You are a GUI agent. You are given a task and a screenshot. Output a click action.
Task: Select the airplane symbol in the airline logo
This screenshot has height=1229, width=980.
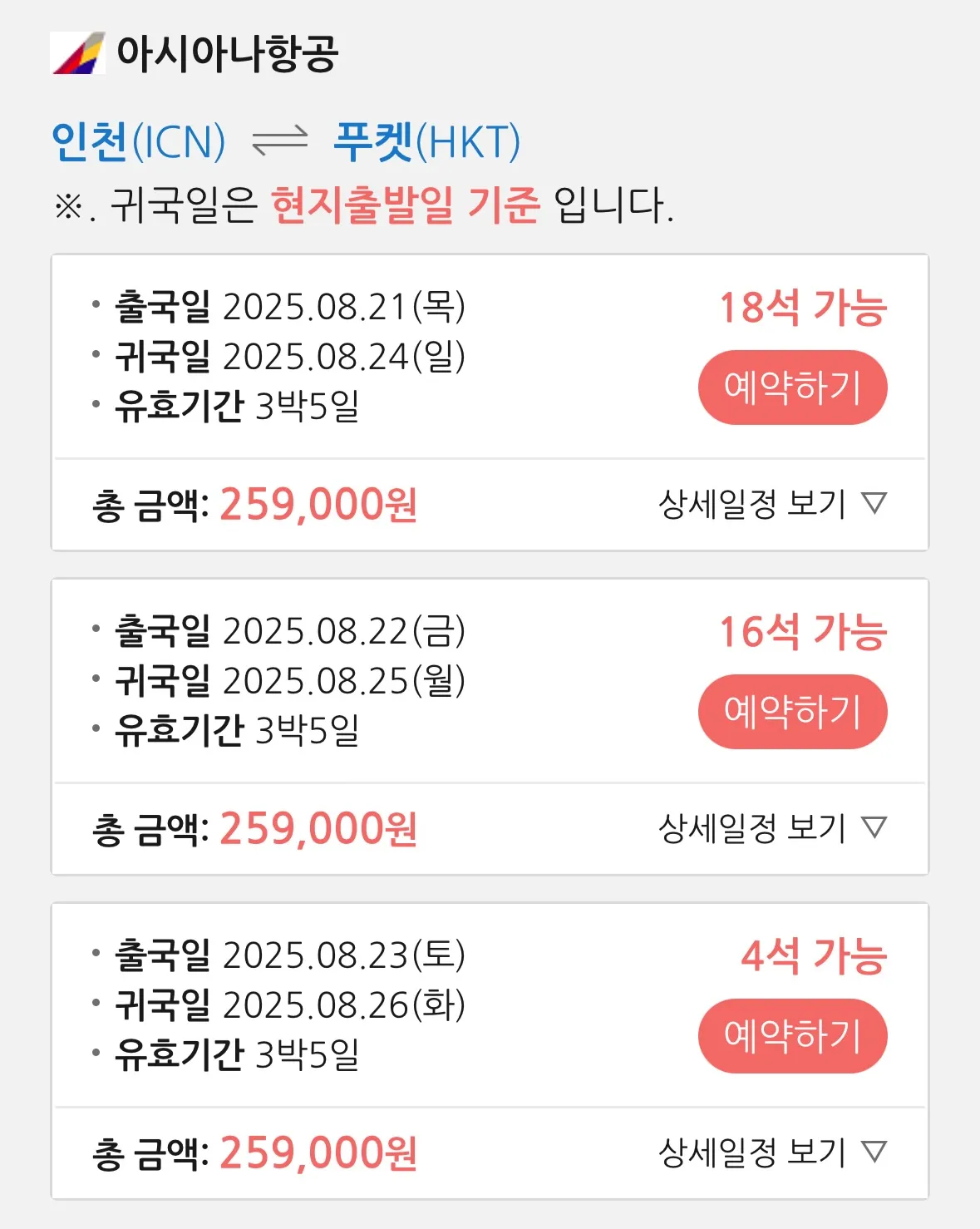(79, 52)
